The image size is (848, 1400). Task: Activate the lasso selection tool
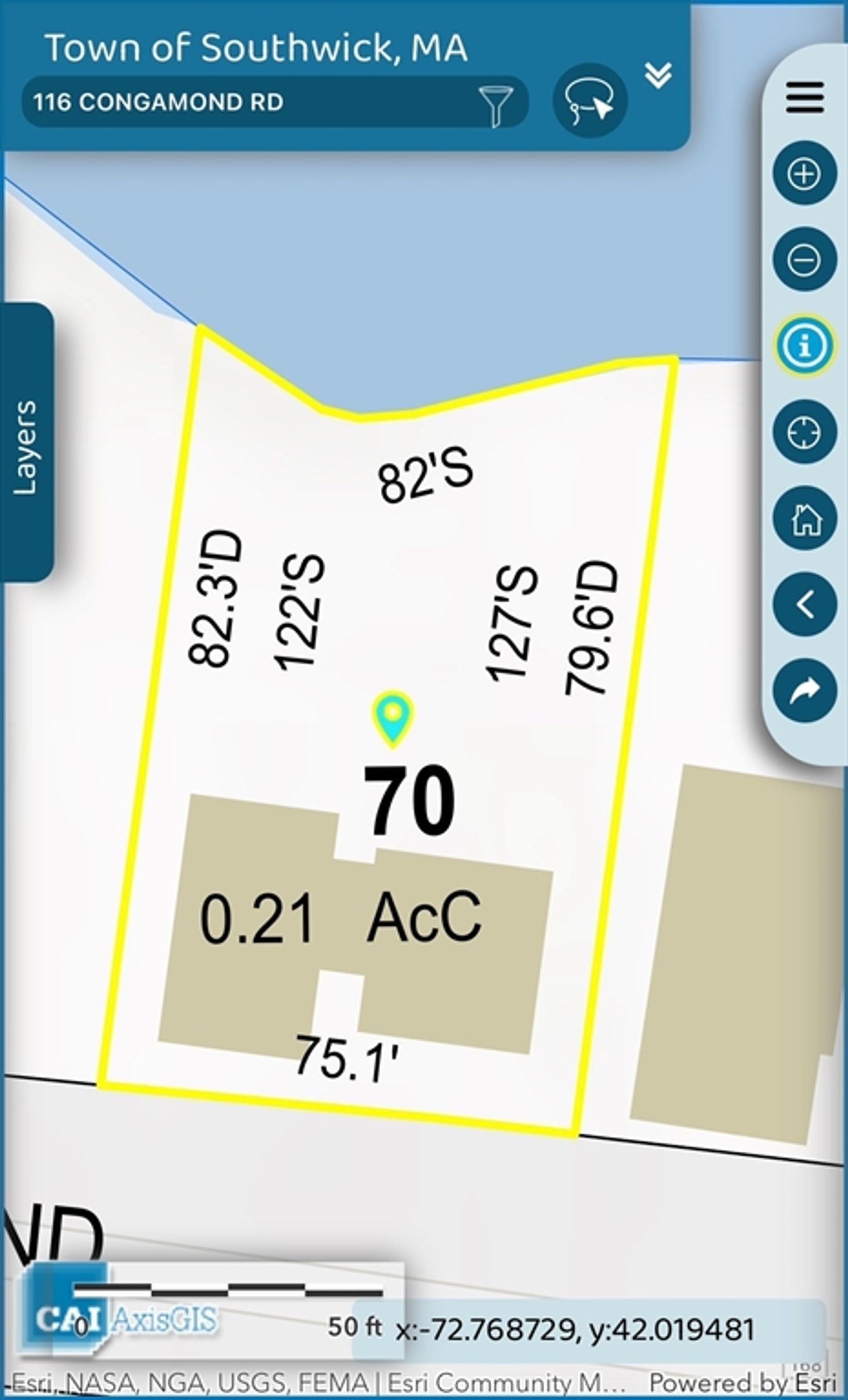click(x=590, y=101)
